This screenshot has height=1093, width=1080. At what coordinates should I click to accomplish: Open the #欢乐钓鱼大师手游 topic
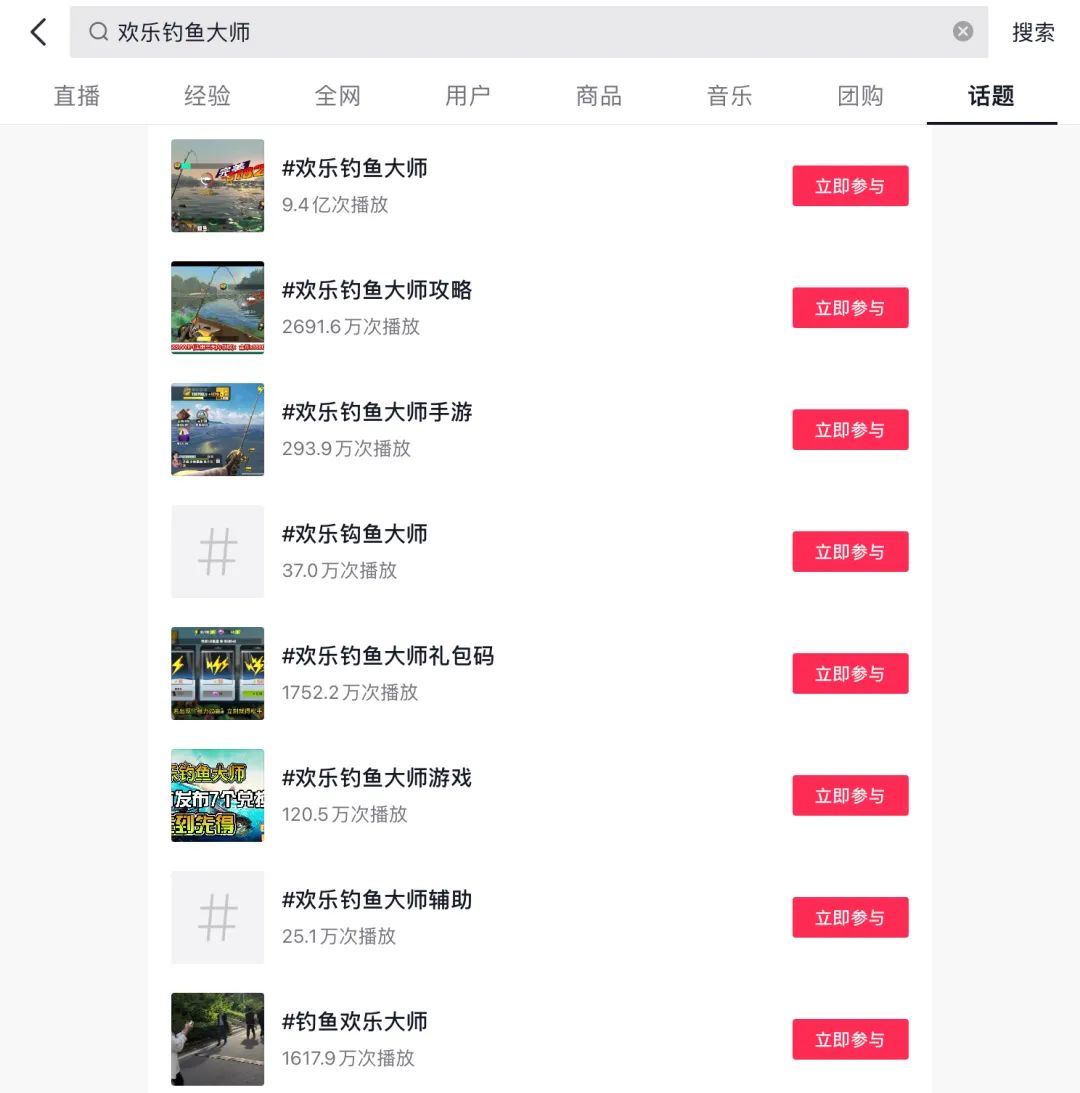pos(377,413)
